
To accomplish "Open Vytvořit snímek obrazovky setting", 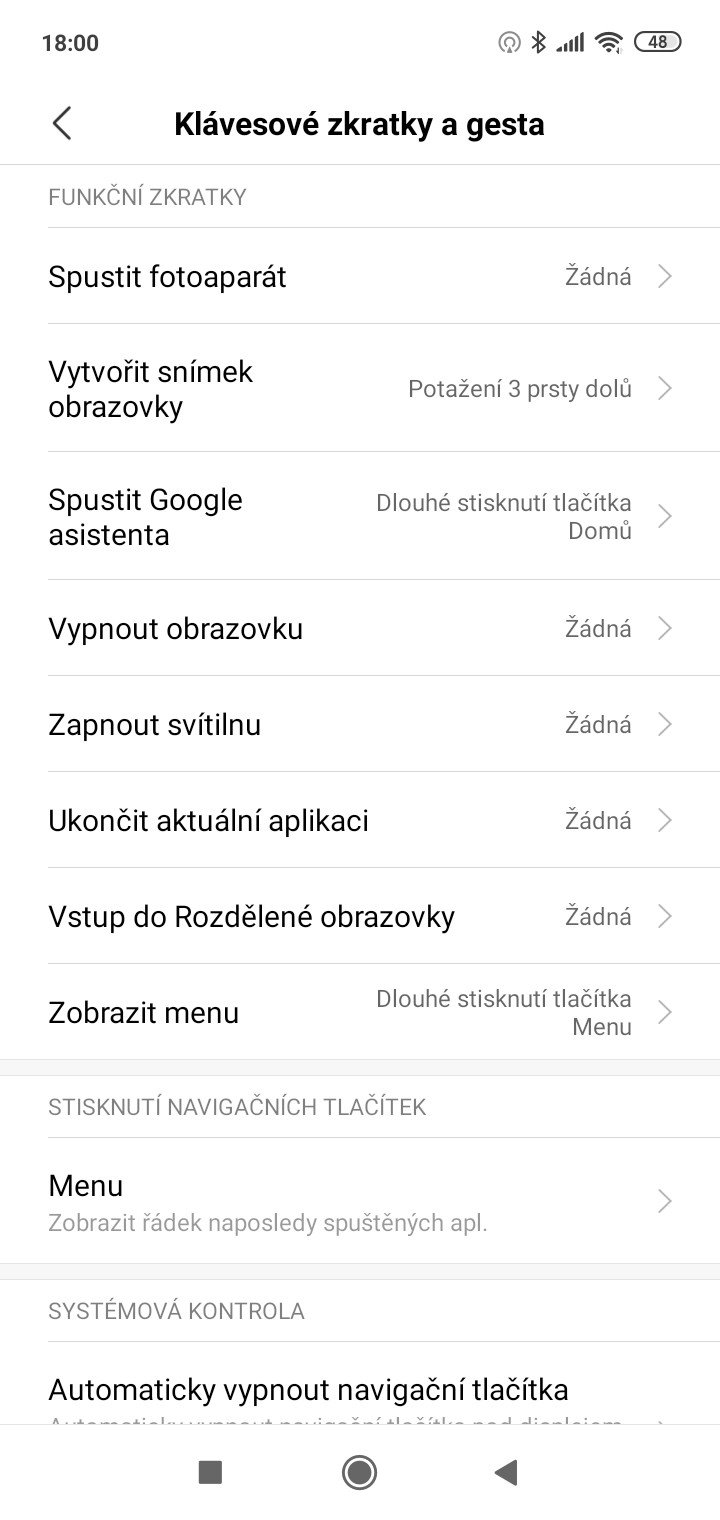I will point(360,388).
